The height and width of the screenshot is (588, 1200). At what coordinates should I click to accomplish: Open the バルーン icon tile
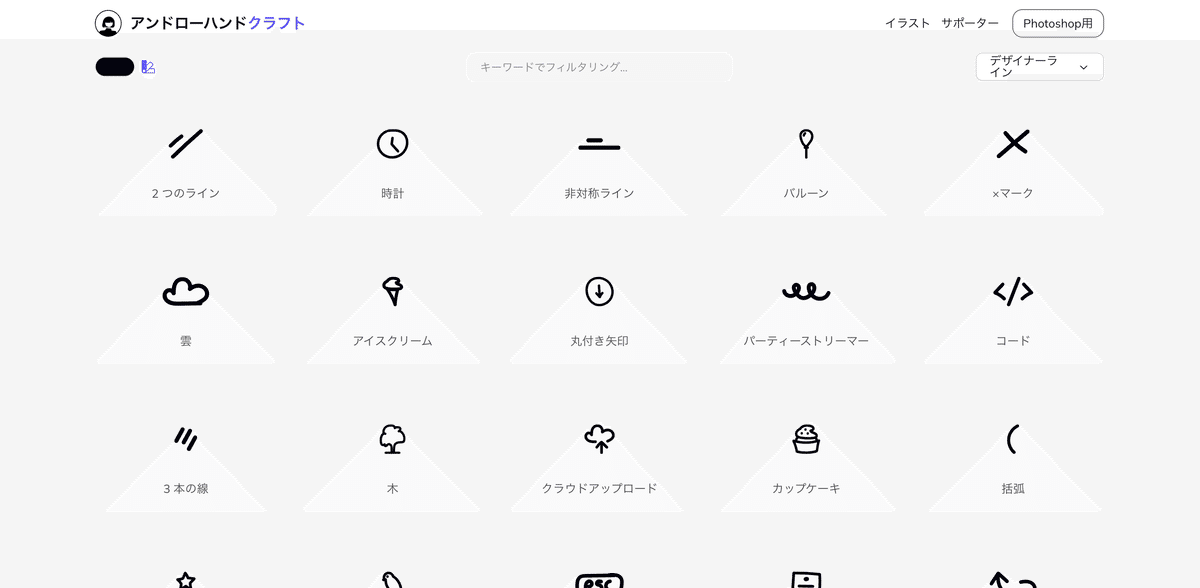click(x=806, y=165)
